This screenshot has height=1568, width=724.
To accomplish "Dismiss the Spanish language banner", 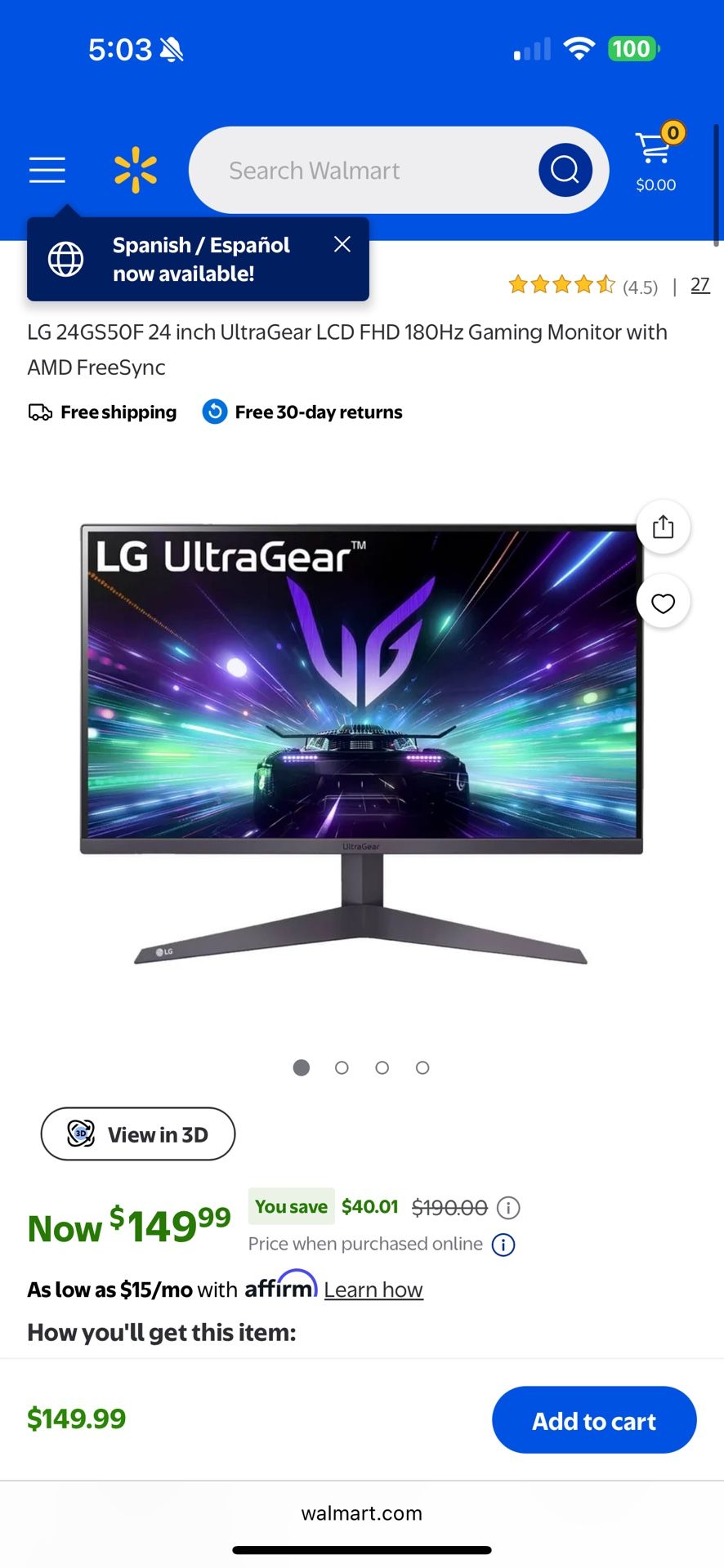I will pos(342,244).
